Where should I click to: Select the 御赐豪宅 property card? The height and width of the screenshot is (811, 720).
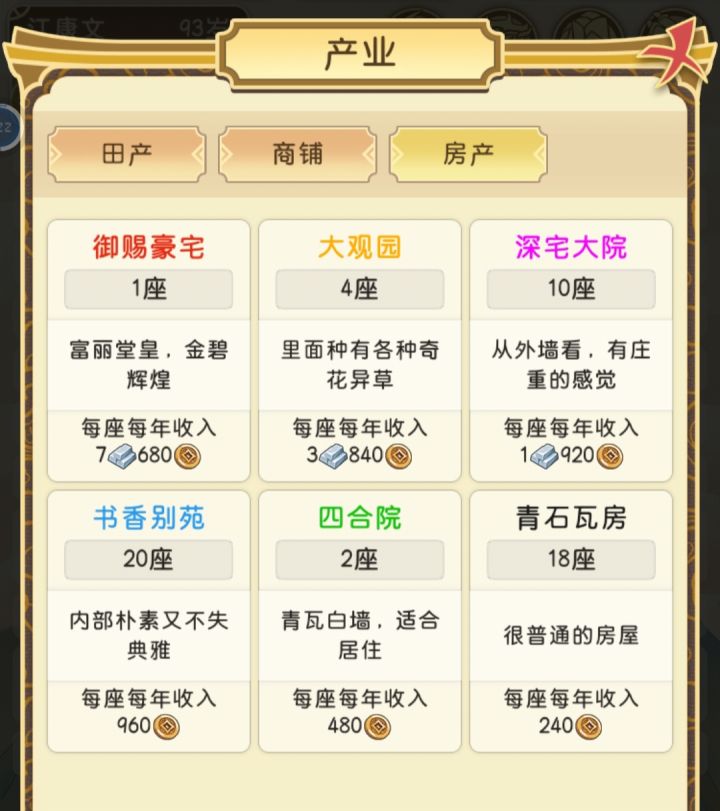pos(148,348)
